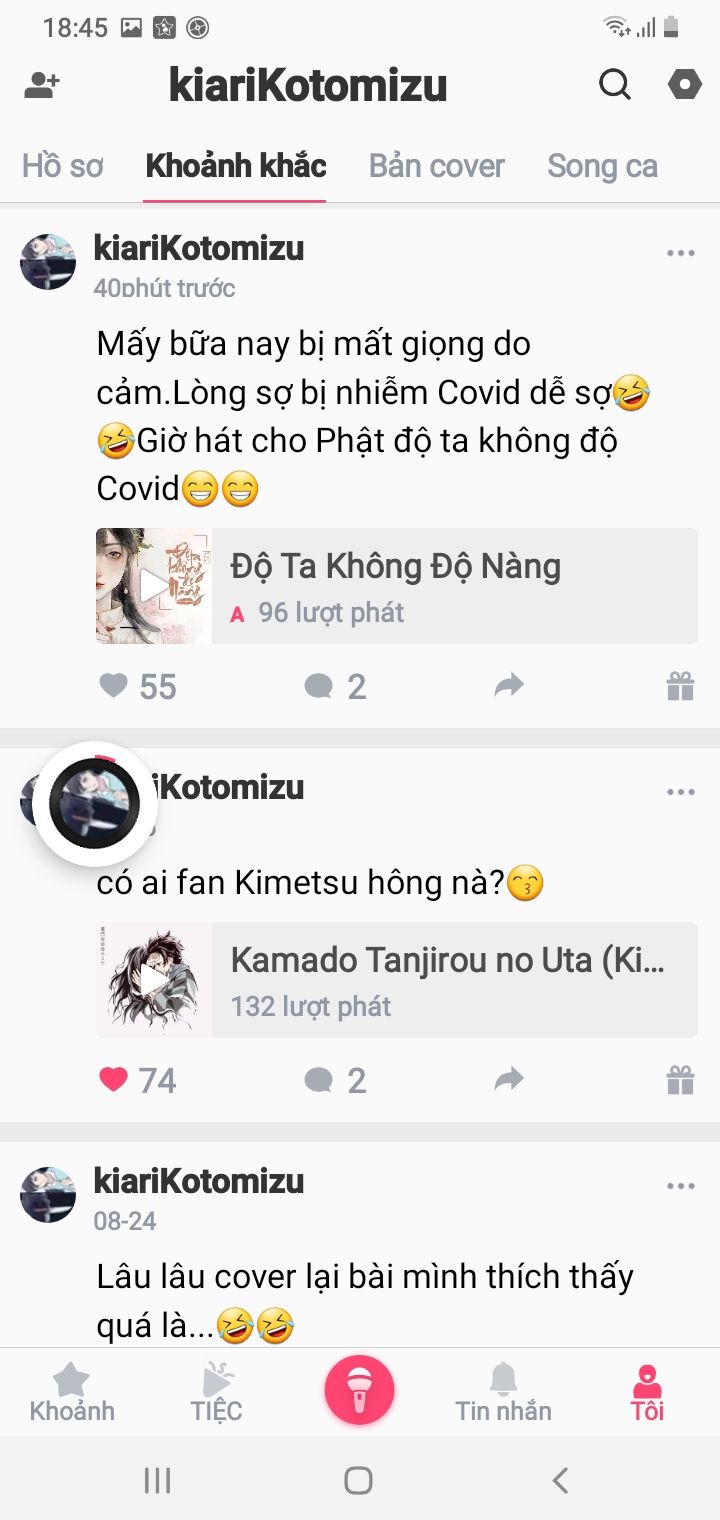Go to the TIỆC tab
Viewport: 720px width, 1520px height.
click(216, 1392)
